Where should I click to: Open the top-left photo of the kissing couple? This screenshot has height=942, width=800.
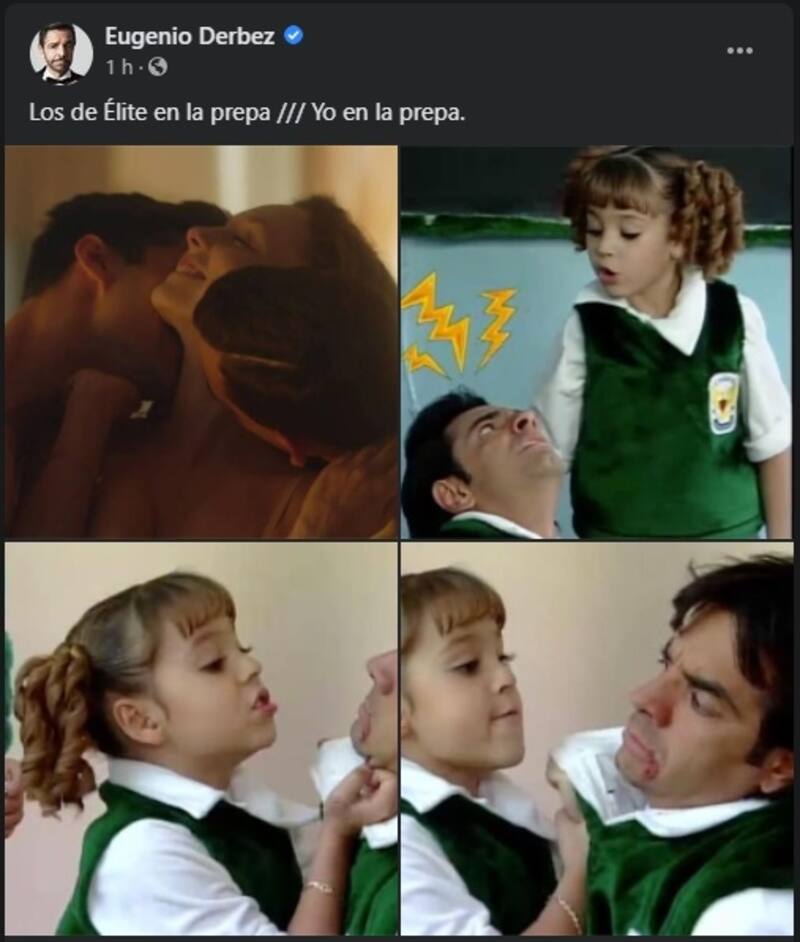201,342
